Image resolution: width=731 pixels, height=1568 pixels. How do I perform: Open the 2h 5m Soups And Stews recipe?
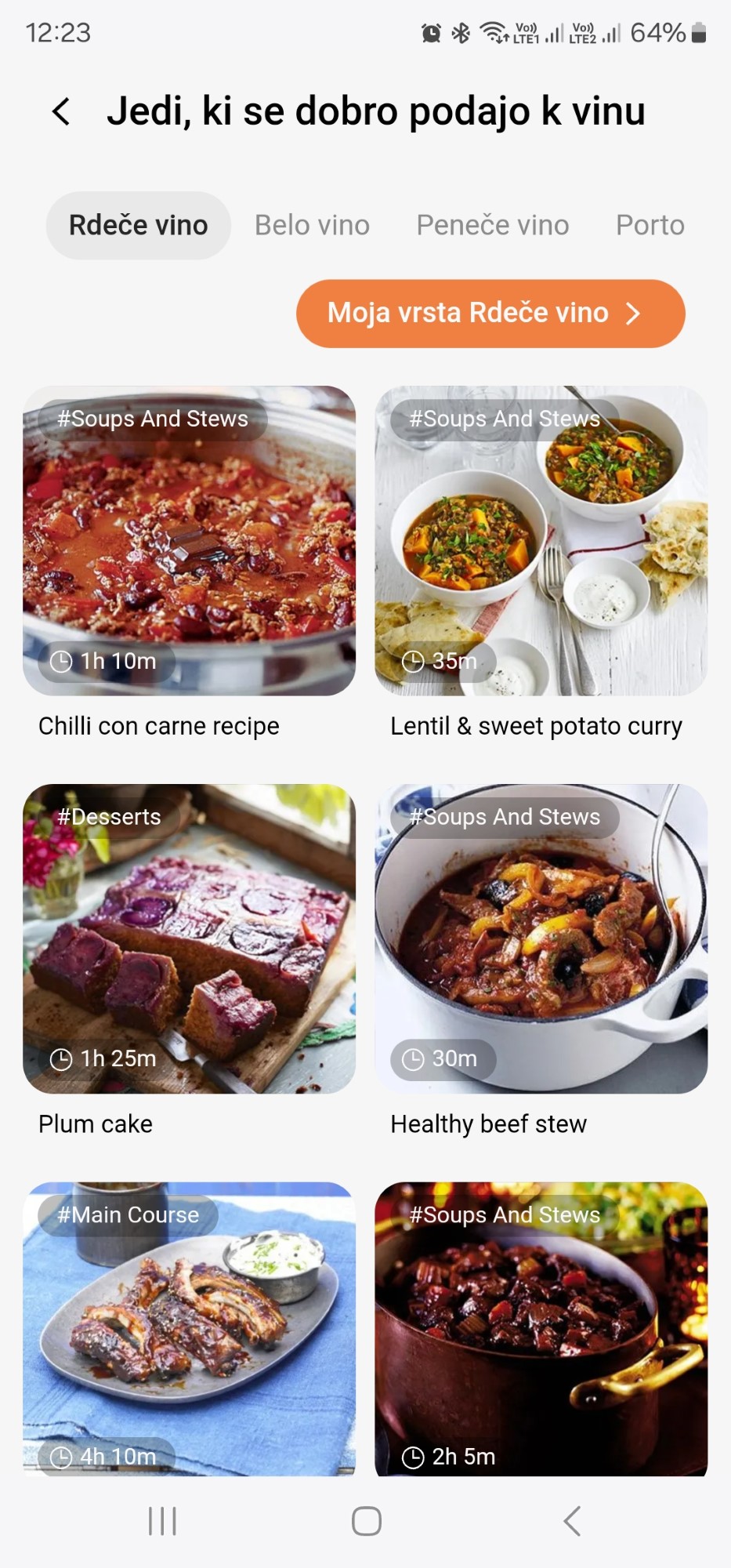pos(541,1329)
